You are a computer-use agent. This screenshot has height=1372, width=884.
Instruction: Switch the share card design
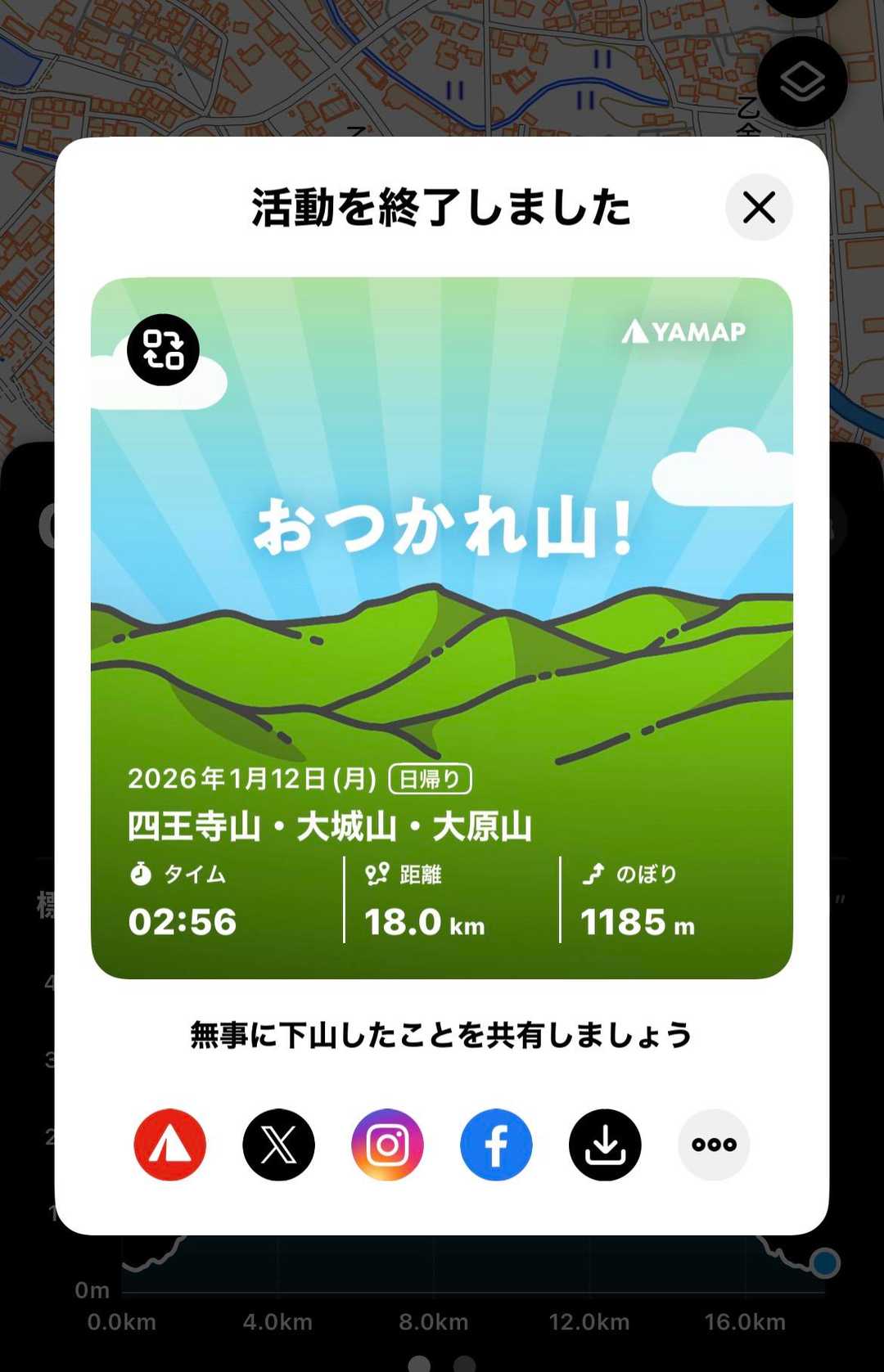pyautogui.click(x=163, y=350)
